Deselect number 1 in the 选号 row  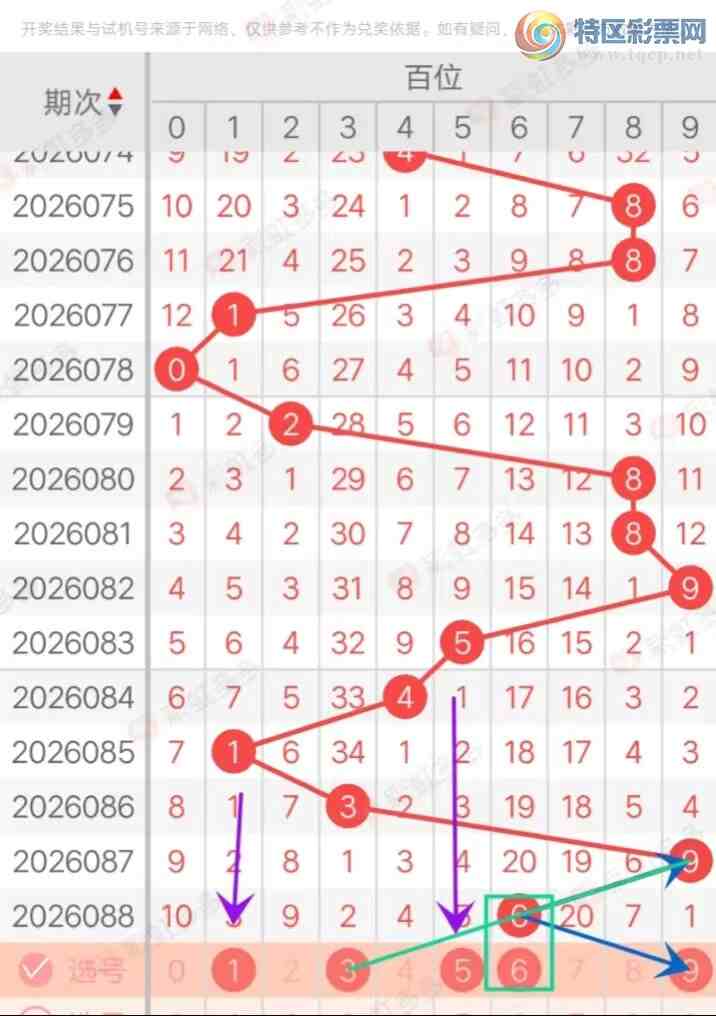234,970
